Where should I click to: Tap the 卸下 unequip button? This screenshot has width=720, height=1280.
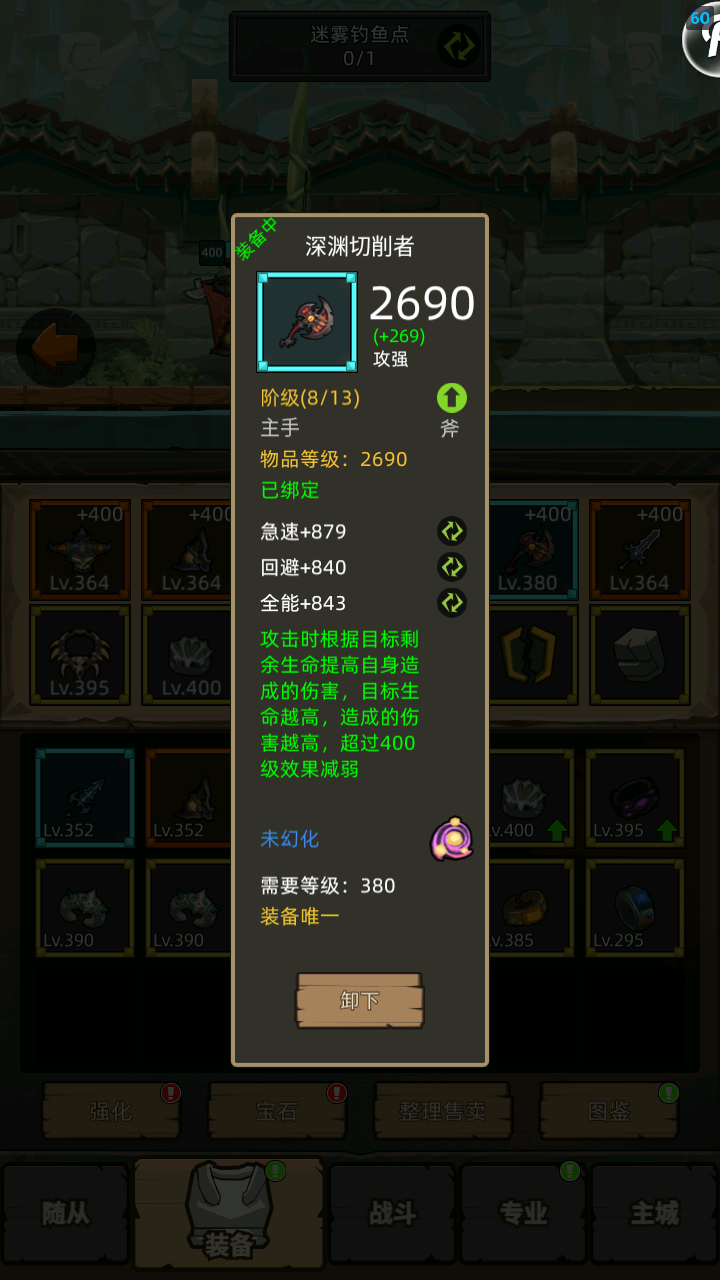[x=360, y=1000]
